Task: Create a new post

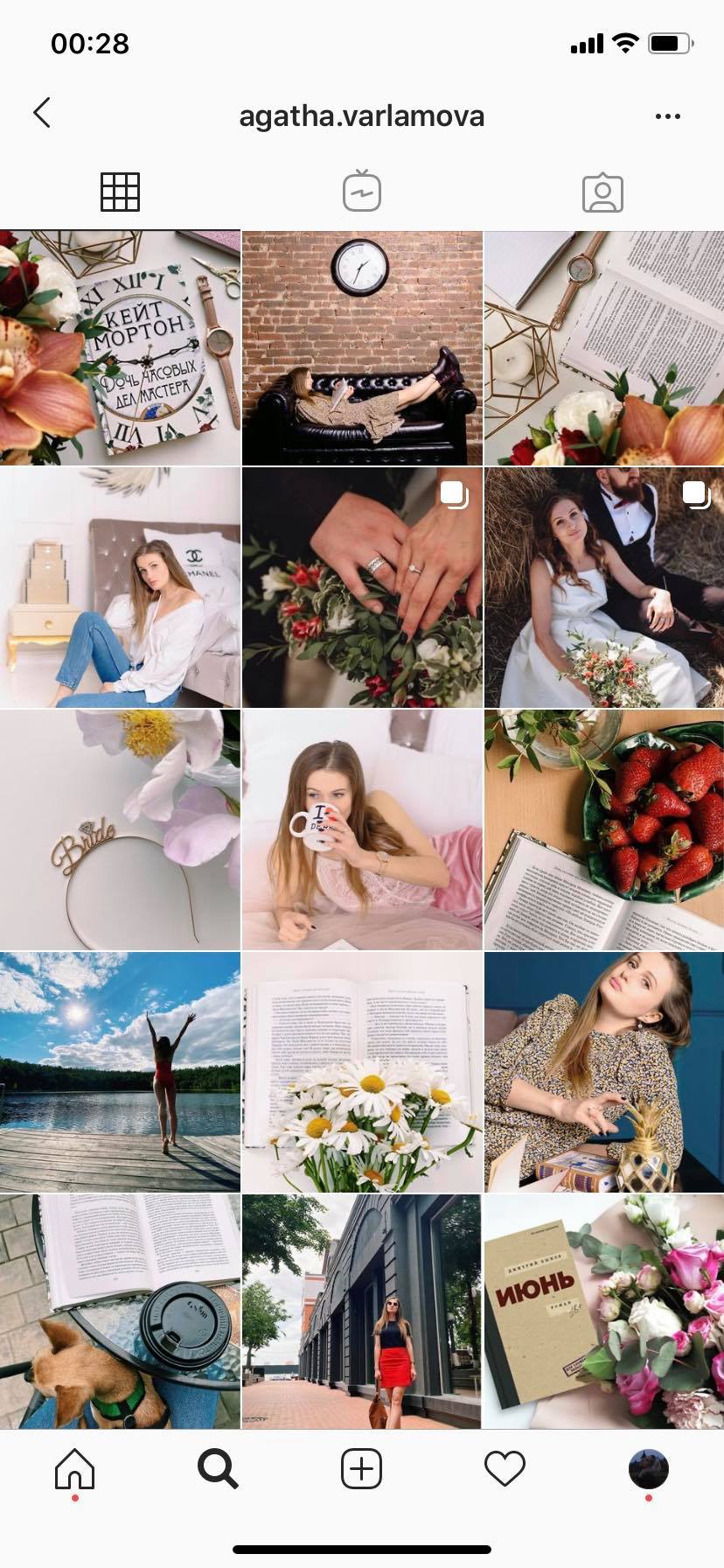Action: click(361, 1468)
